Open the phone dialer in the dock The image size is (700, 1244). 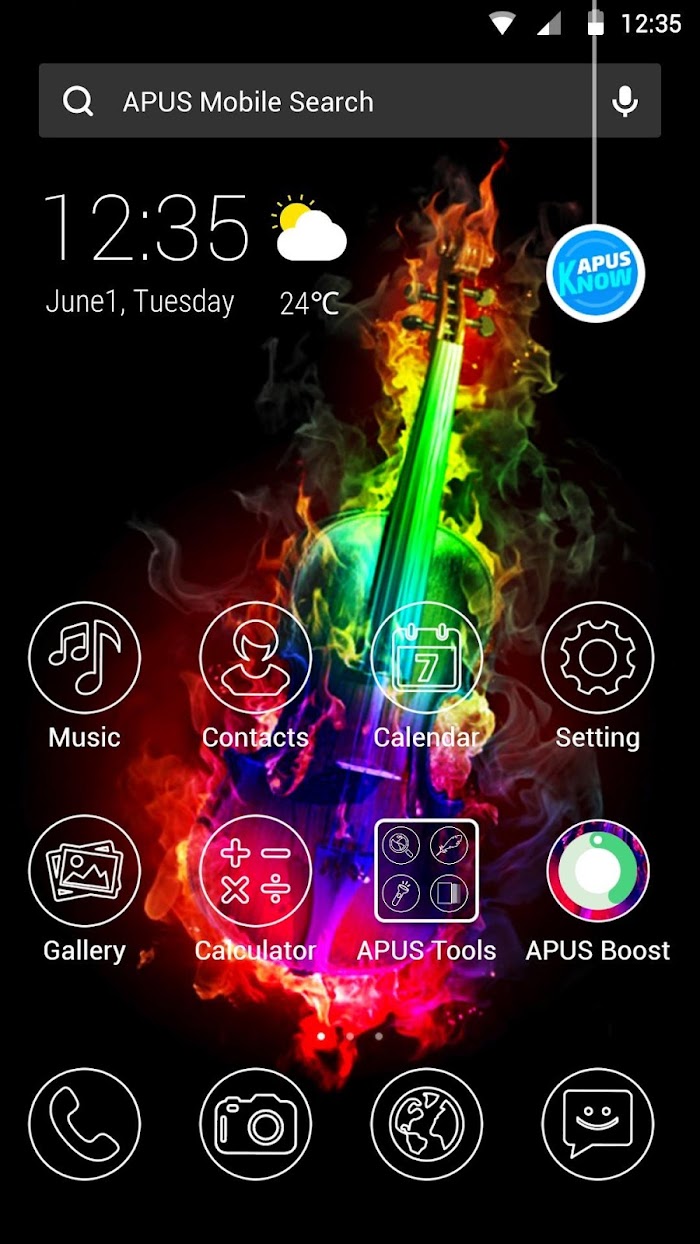(x=85, y=1124)
